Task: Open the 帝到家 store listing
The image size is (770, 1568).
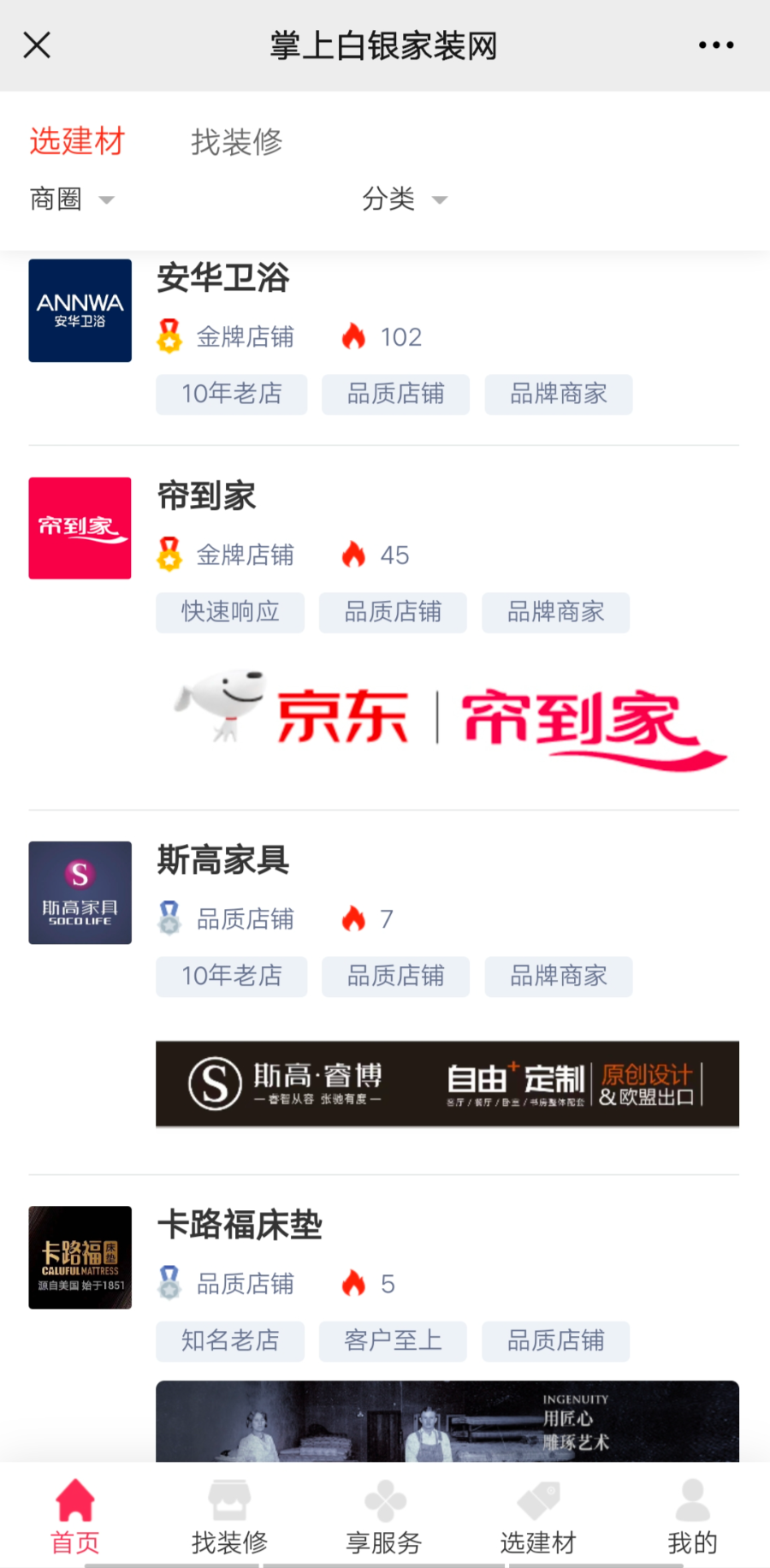Action: pyautogui.click(x=206, y=496)
